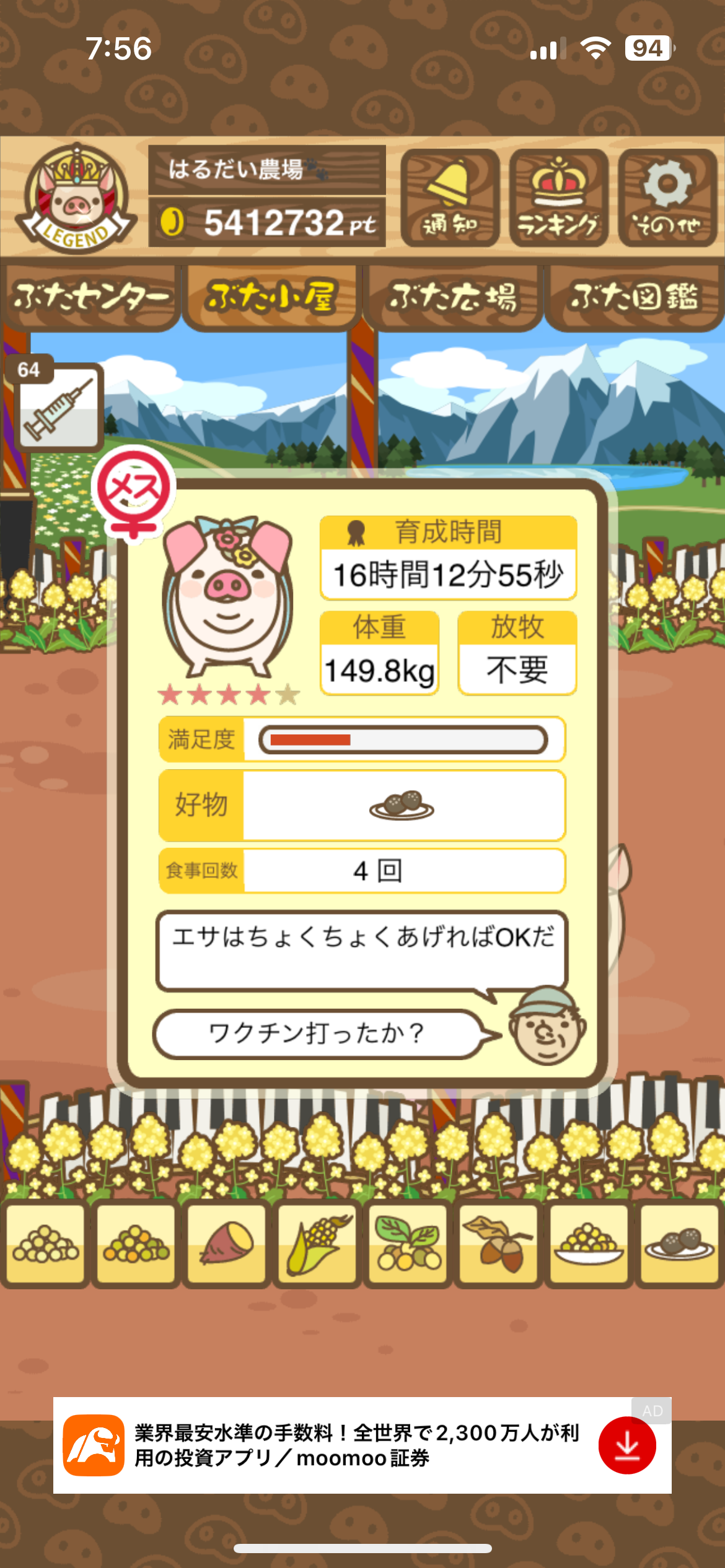The width and height of the screenshot is (725, 1568).
Task: Feed the acorns
Action: point(498,1244)
